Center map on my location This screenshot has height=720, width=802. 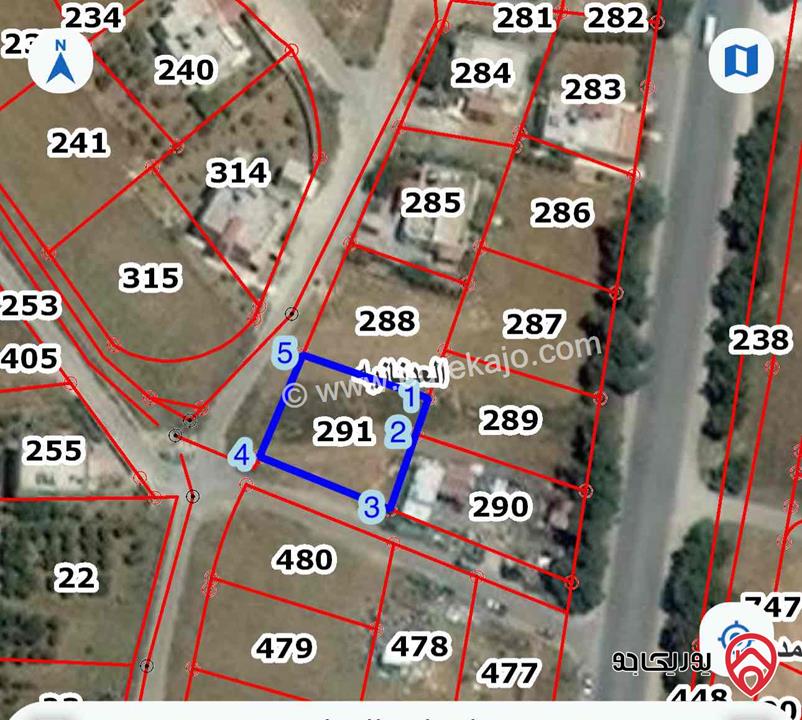click(735, 637)
